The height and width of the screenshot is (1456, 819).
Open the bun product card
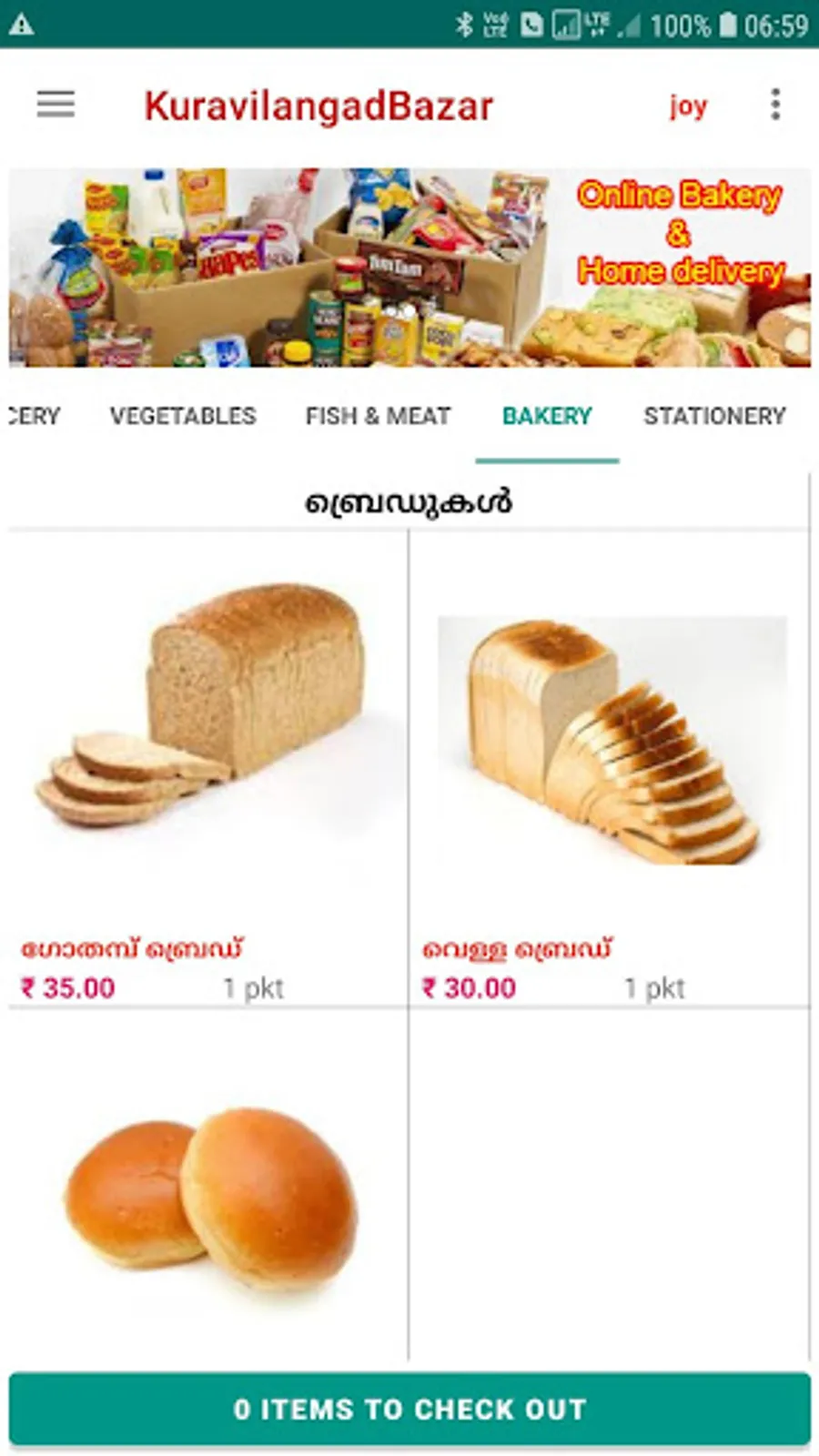209,1192
